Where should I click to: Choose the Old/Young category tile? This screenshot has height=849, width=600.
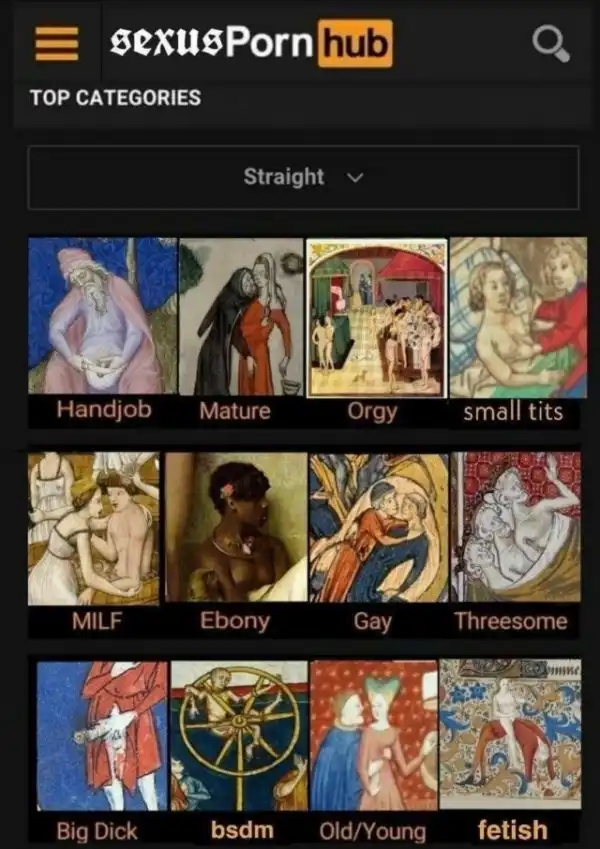373,745
